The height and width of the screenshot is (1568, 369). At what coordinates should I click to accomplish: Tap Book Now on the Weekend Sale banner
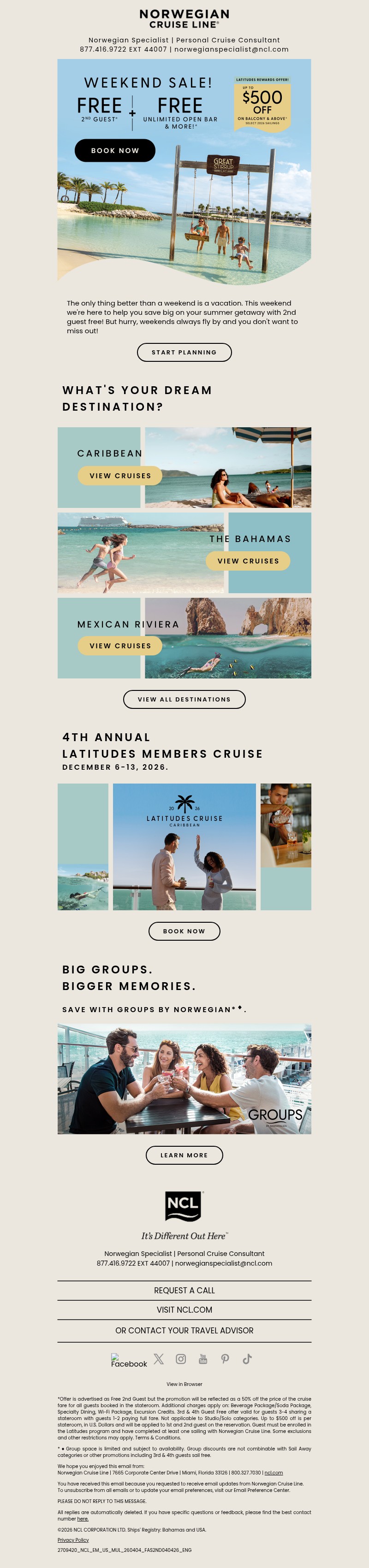click(115, 150)
